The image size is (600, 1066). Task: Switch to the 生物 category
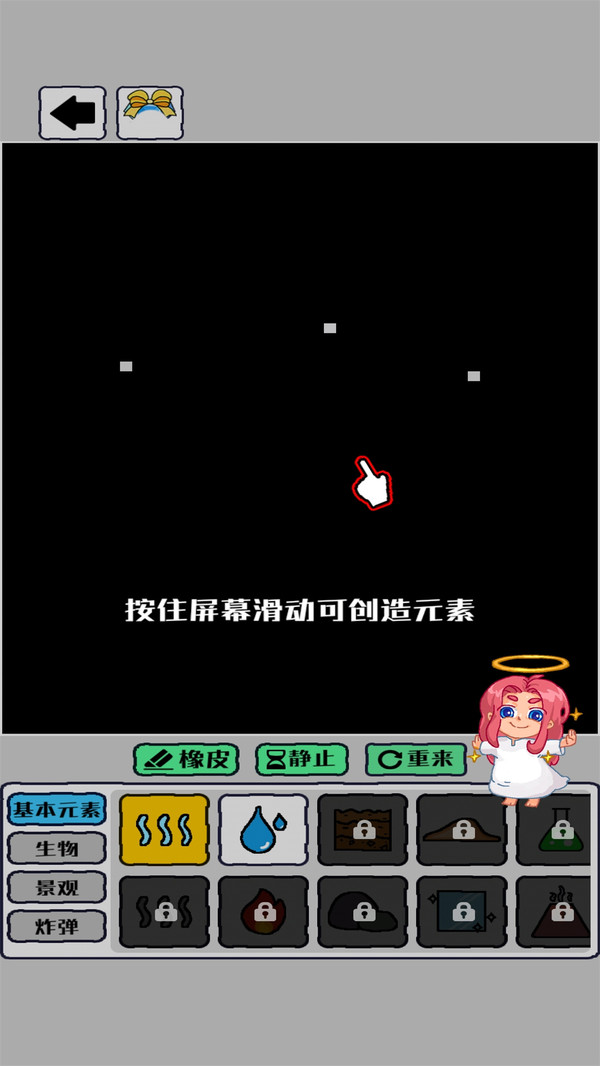point(57,848)
